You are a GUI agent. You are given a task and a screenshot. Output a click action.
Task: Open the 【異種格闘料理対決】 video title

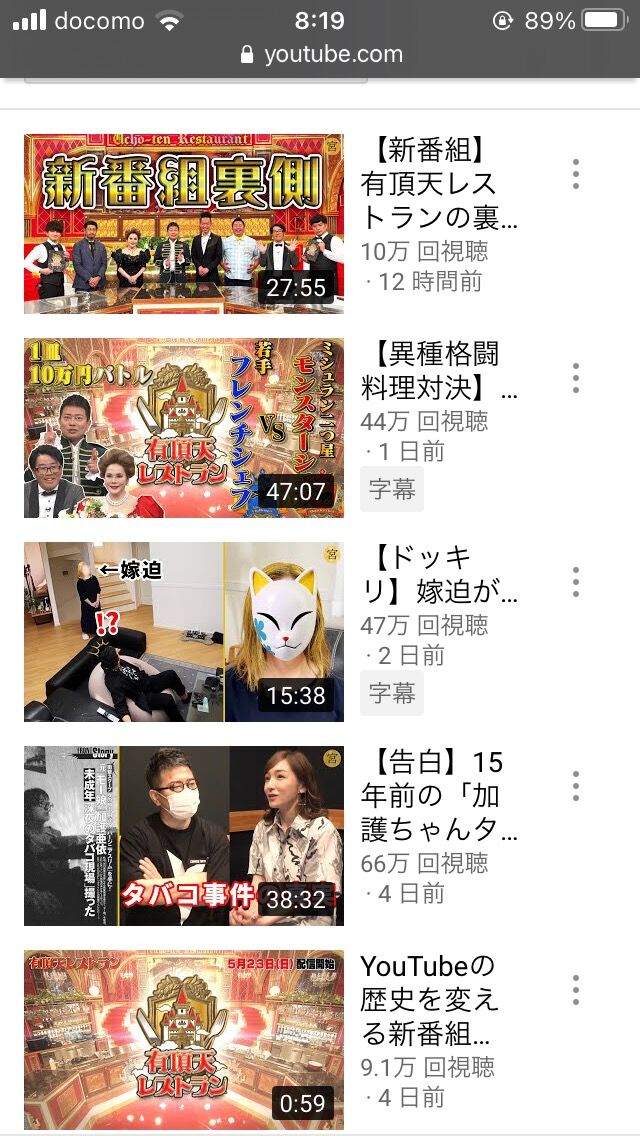tap(440, 370)
